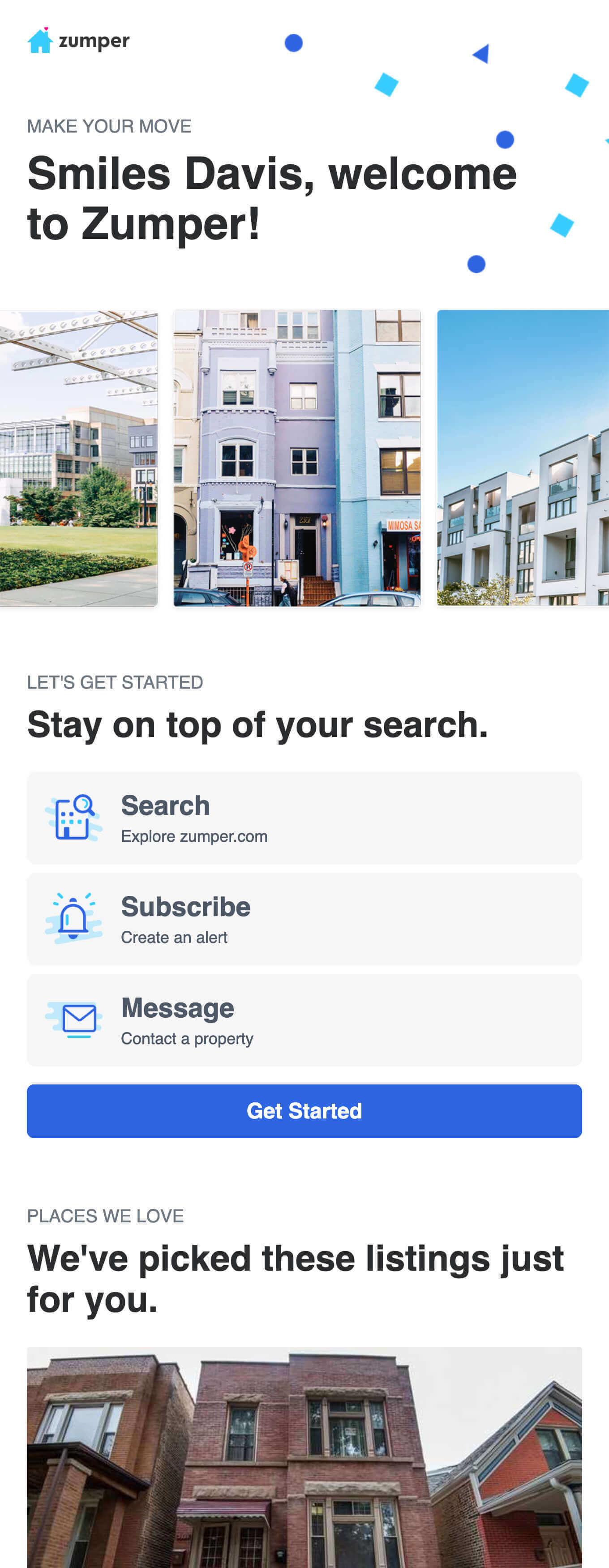Tap the Zumper logo in the header

(x=78, y=41)
